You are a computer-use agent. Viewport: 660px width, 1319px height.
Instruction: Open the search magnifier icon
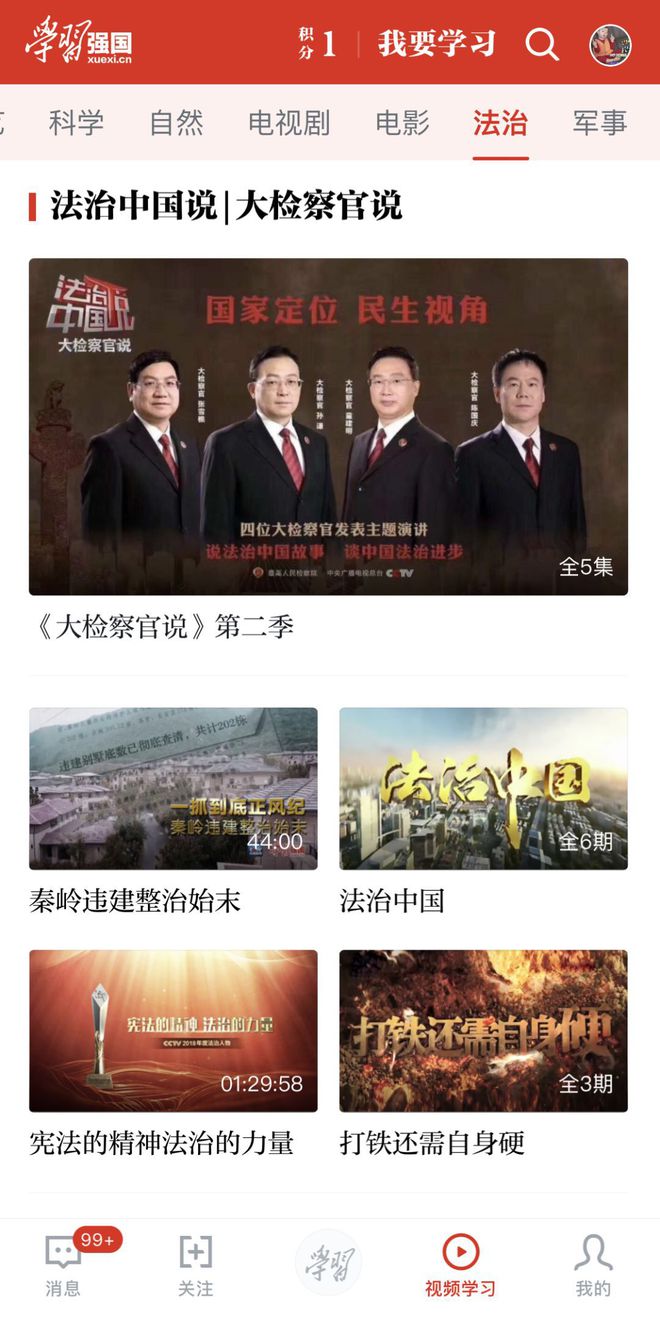click(x=542, y=44)
